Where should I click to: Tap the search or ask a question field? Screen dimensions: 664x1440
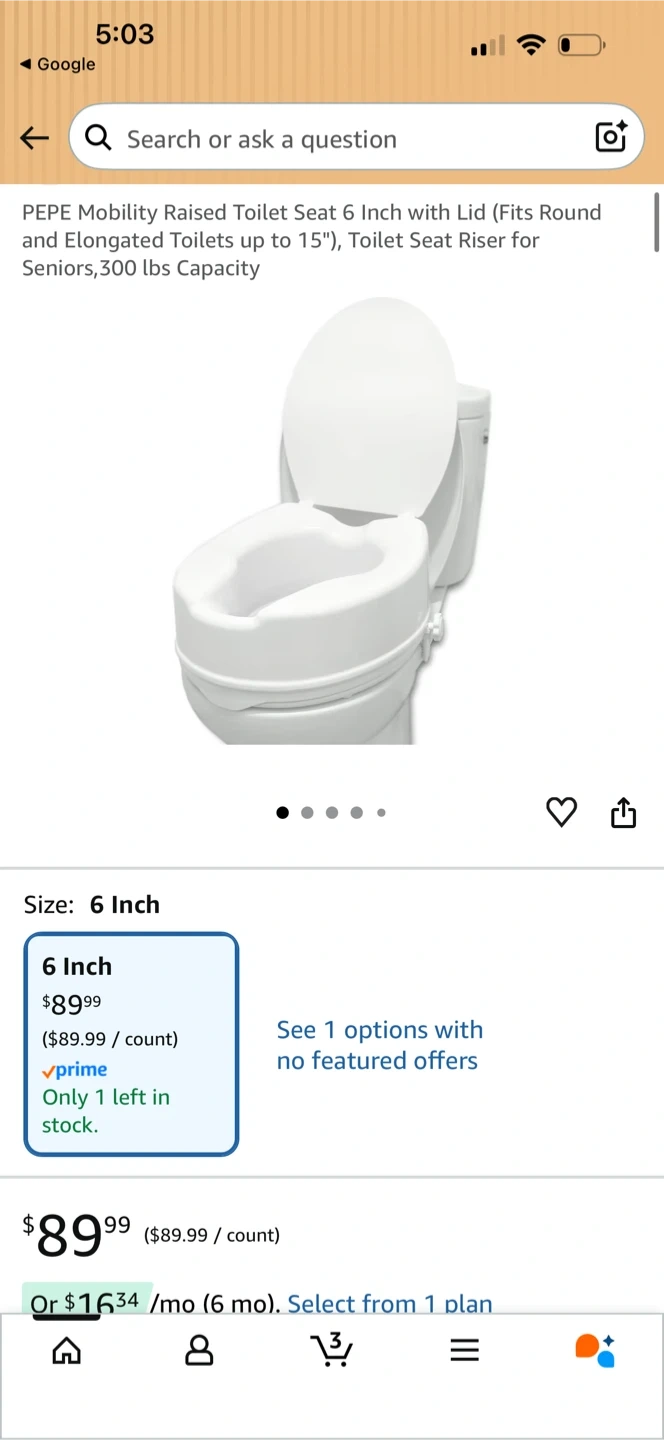[x=340, y=138]
